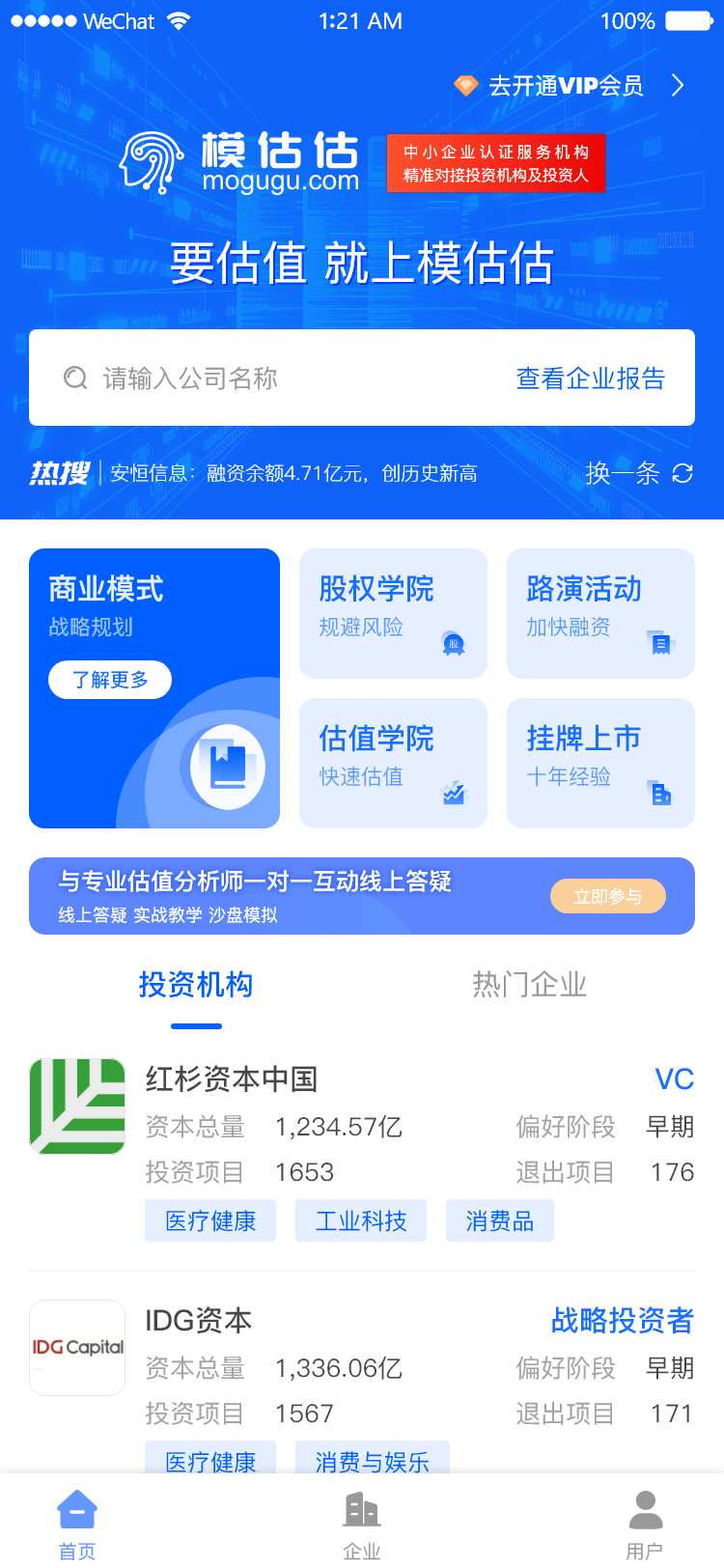Open the IDG资本 listing
This screenshot has width=724, height=1568.
pyautogui.click(x=199, y=1320)
